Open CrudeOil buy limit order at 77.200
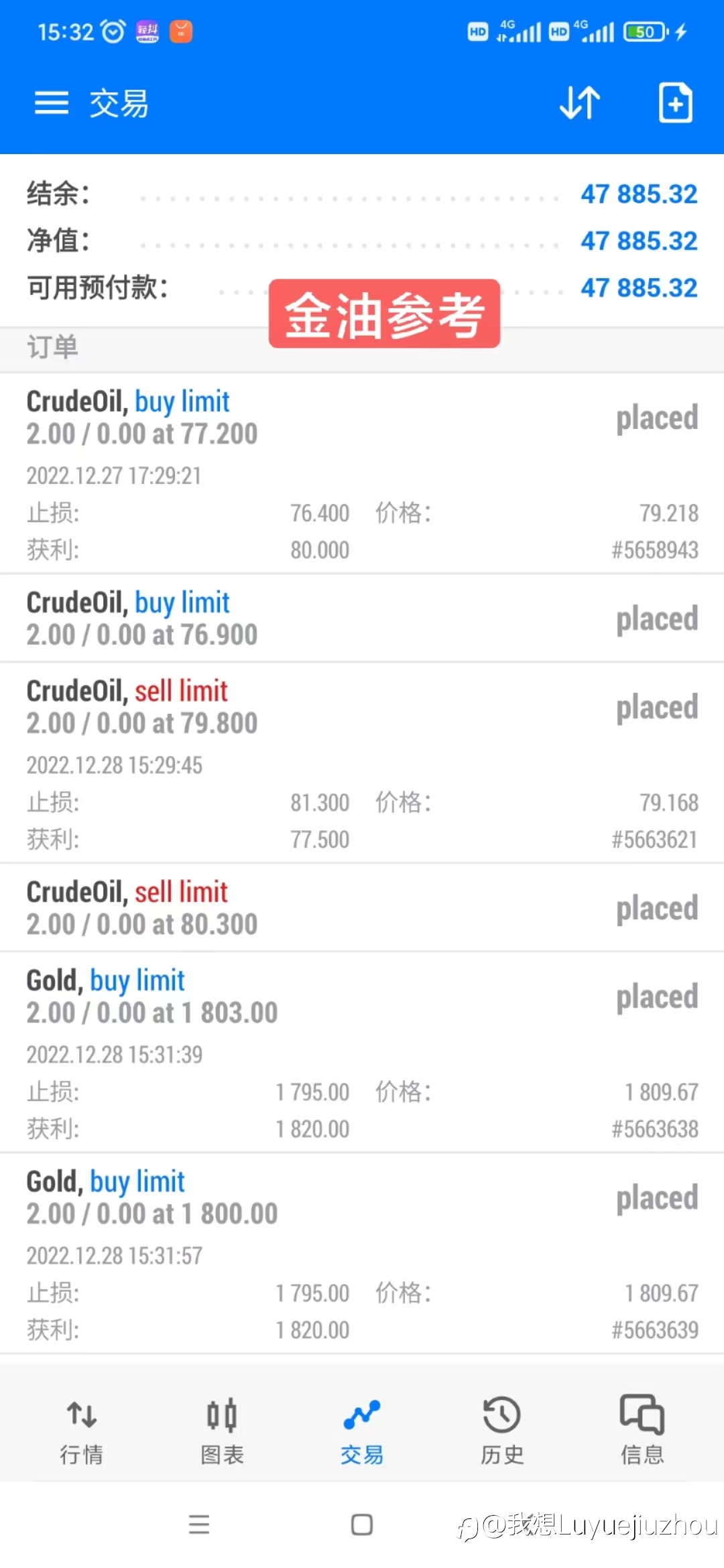The height and width of the screenshot is (1568, 724). 362,473
